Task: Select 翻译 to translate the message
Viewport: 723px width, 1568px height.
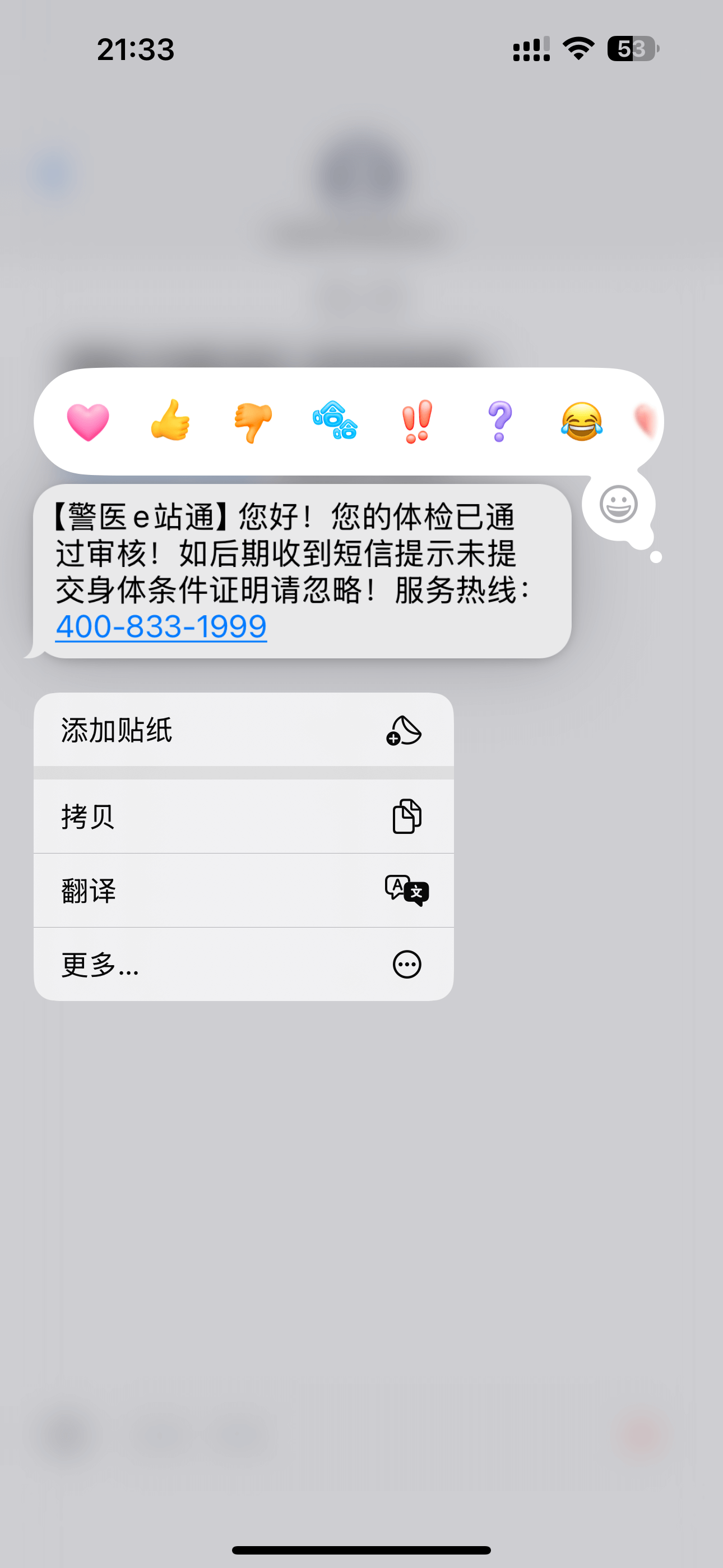Action: (243, 891)
